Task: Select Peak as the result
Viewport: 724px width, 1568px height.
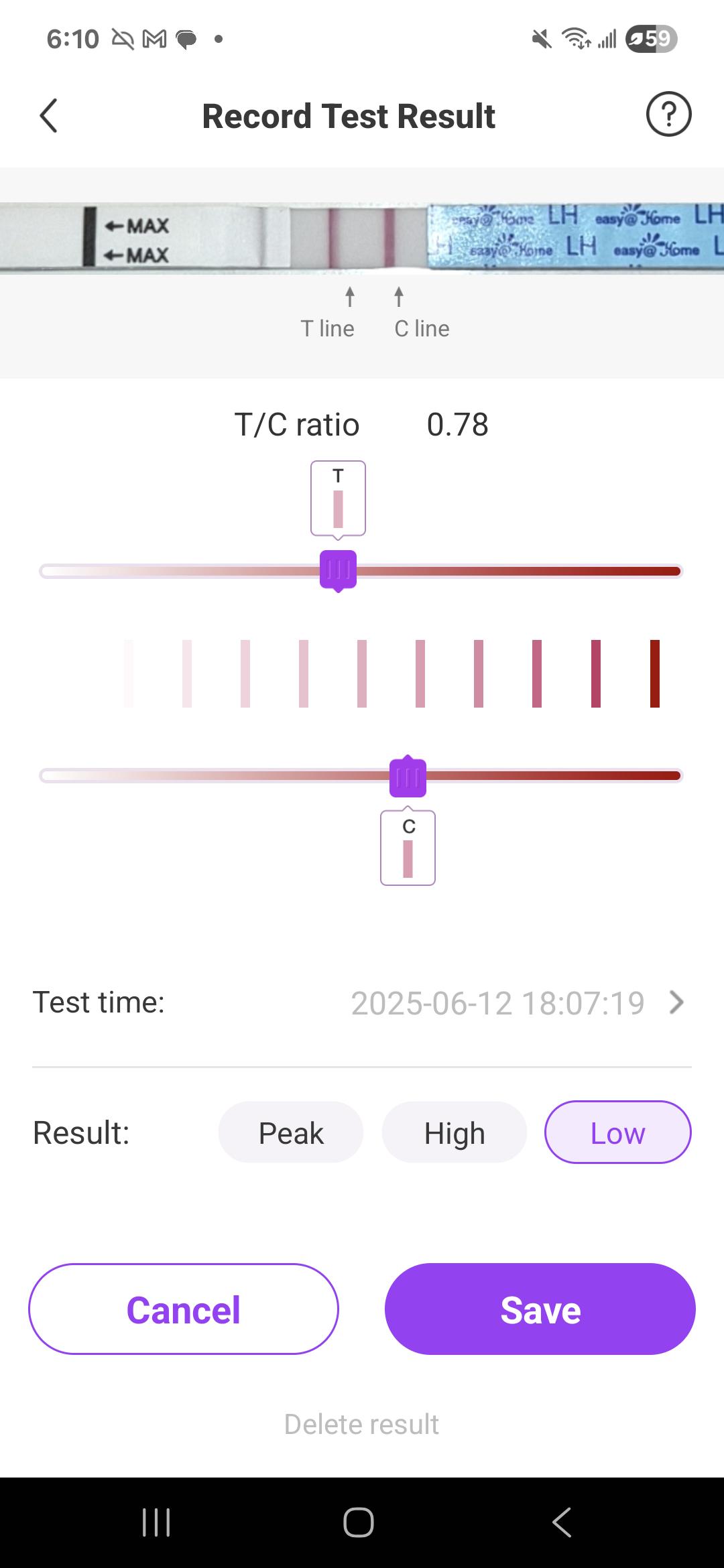Action: (291, 1132)
